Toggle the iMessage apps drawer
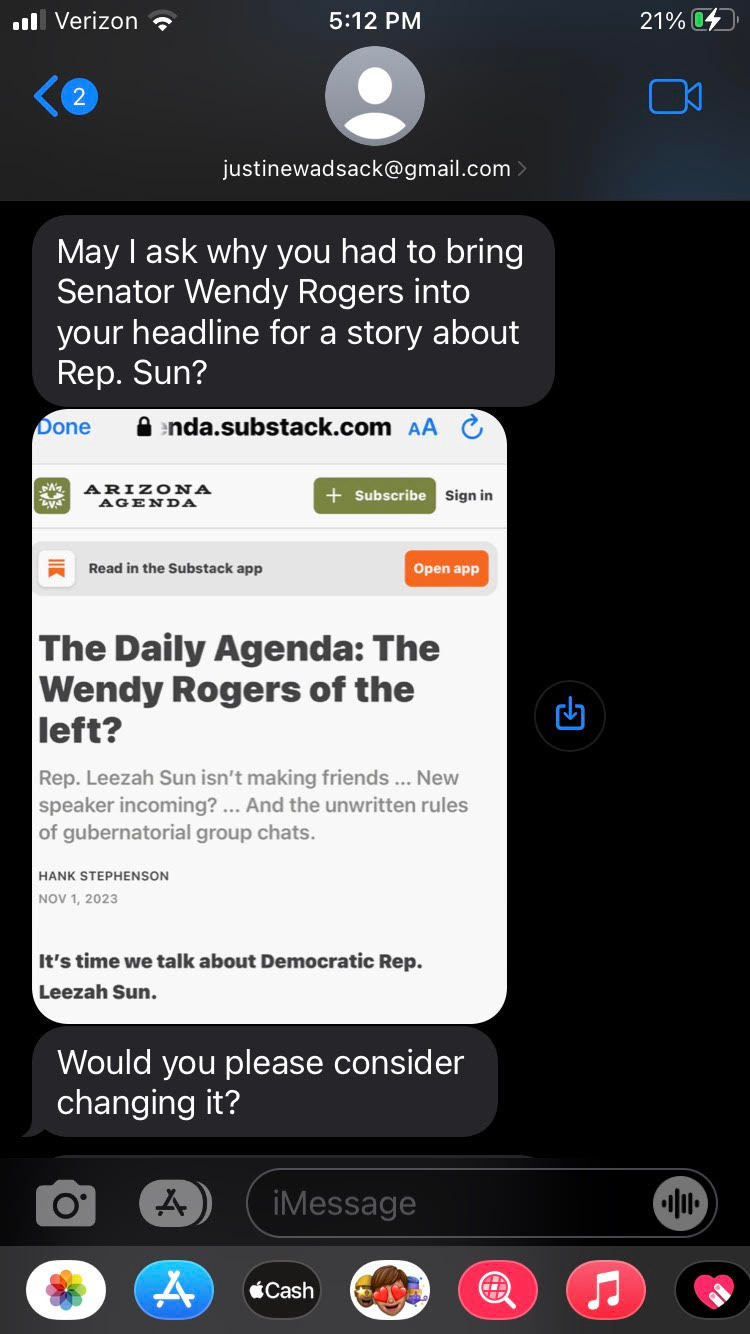This screenshot has width=750, height=1334. pyautogui.click(x=174, y=1204)
